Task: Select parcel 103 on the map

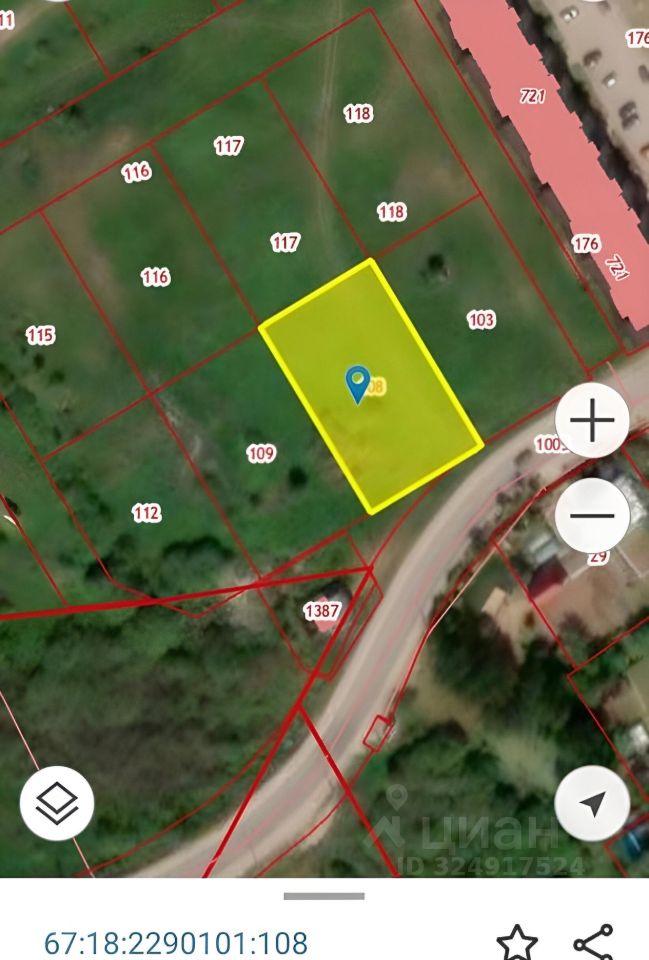Action: click(481, 320)
